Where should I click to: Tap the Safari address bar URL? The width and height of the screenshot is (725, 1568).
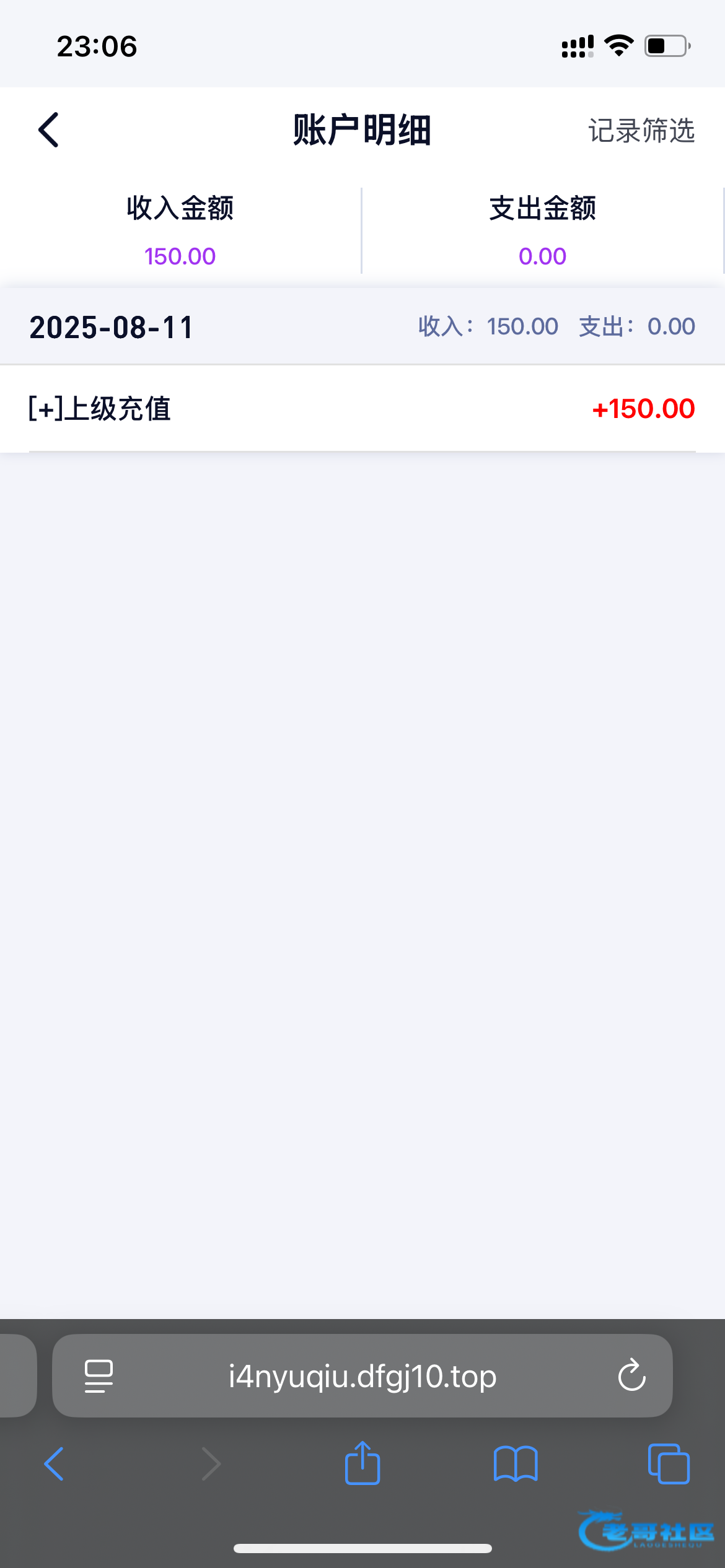pos(362,1375)
